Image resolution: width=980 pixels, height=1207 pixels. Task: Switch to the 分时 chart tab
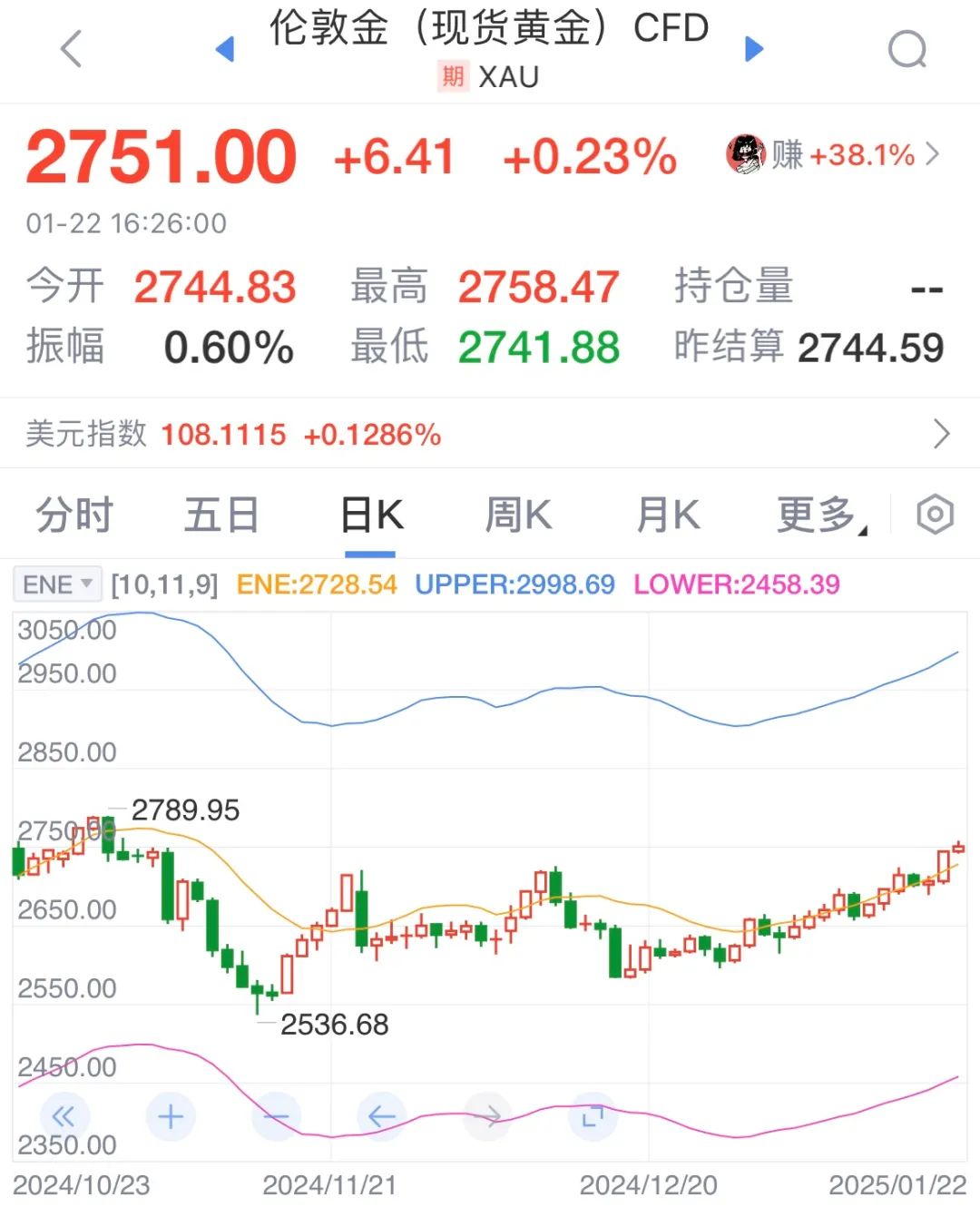(x=74, y=515)
